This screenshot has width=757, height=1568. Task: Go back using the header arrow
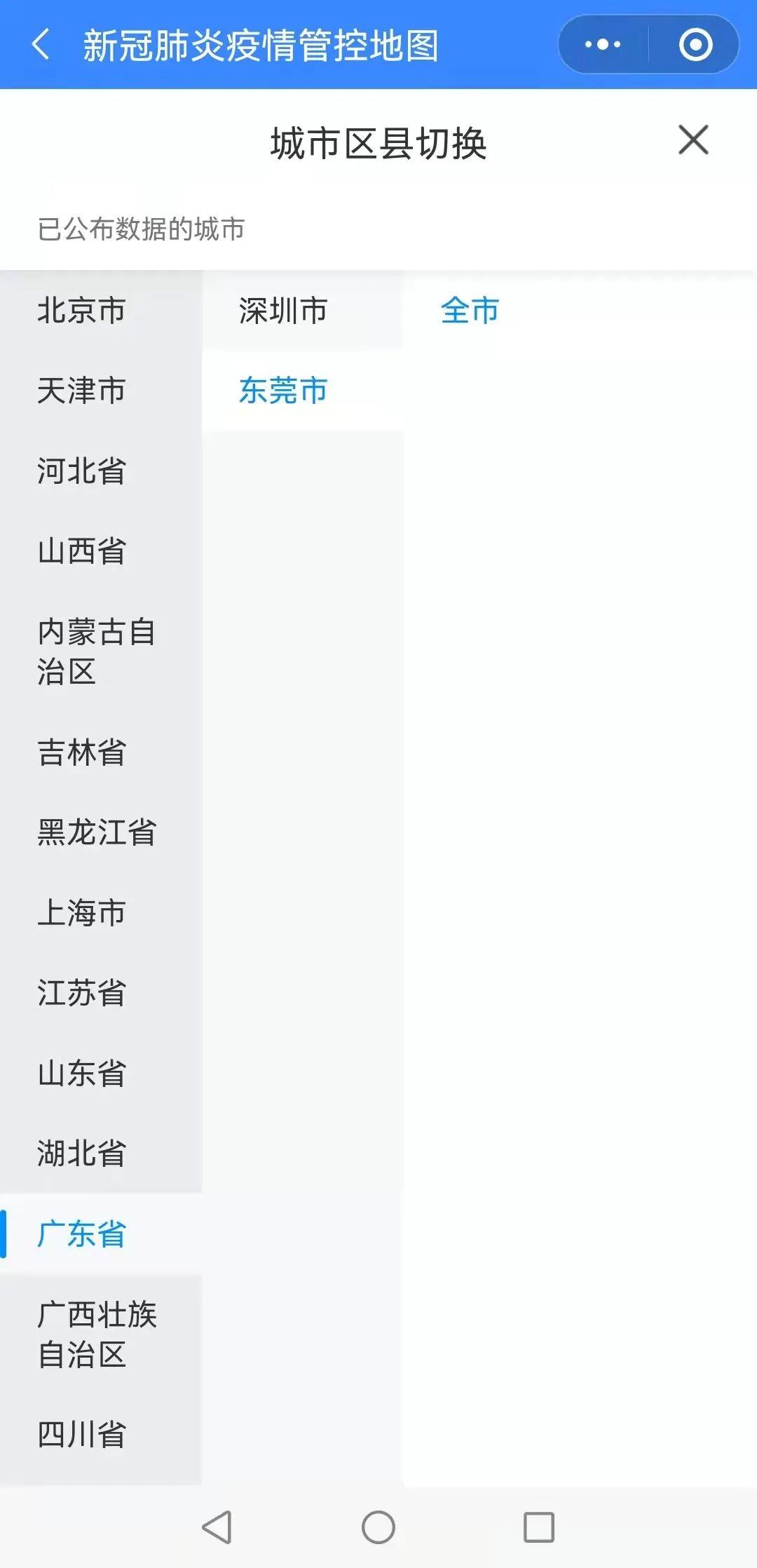coord(41,45)
